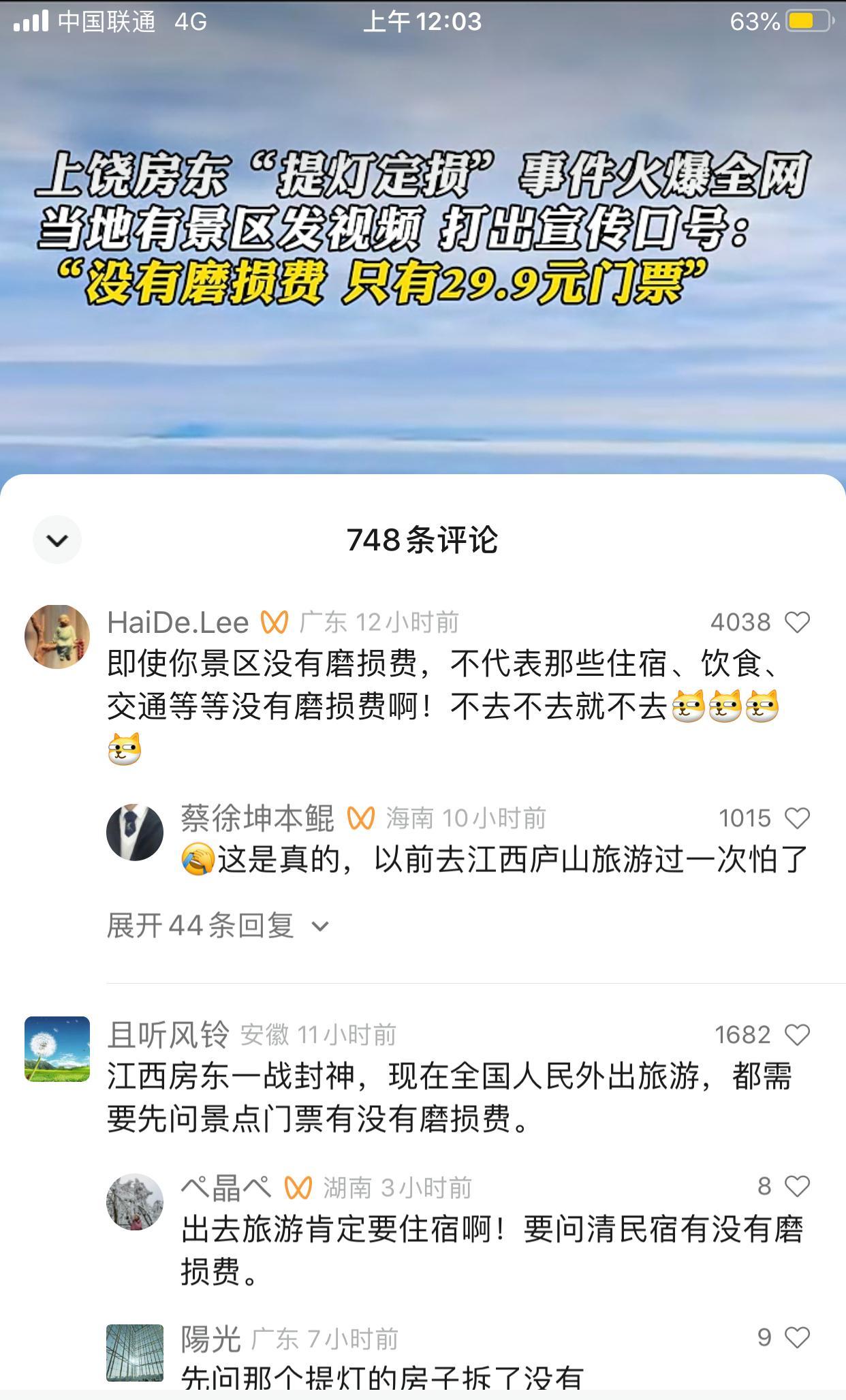Return to the video above the comments
The image size is (846, 1400).
(422, 273)
